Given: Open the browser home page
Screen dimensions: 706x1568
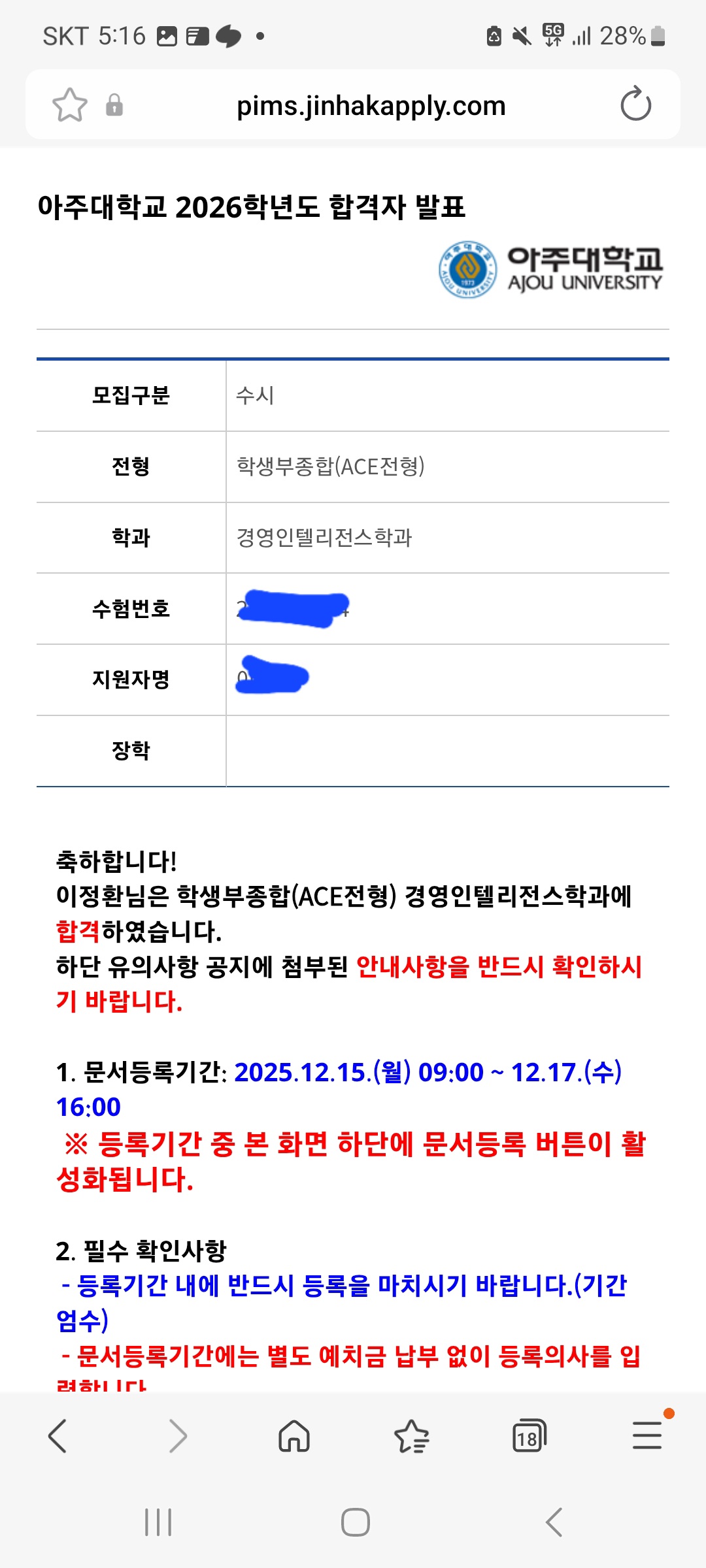Looking at the screenshot, I should click(294, 1436).
